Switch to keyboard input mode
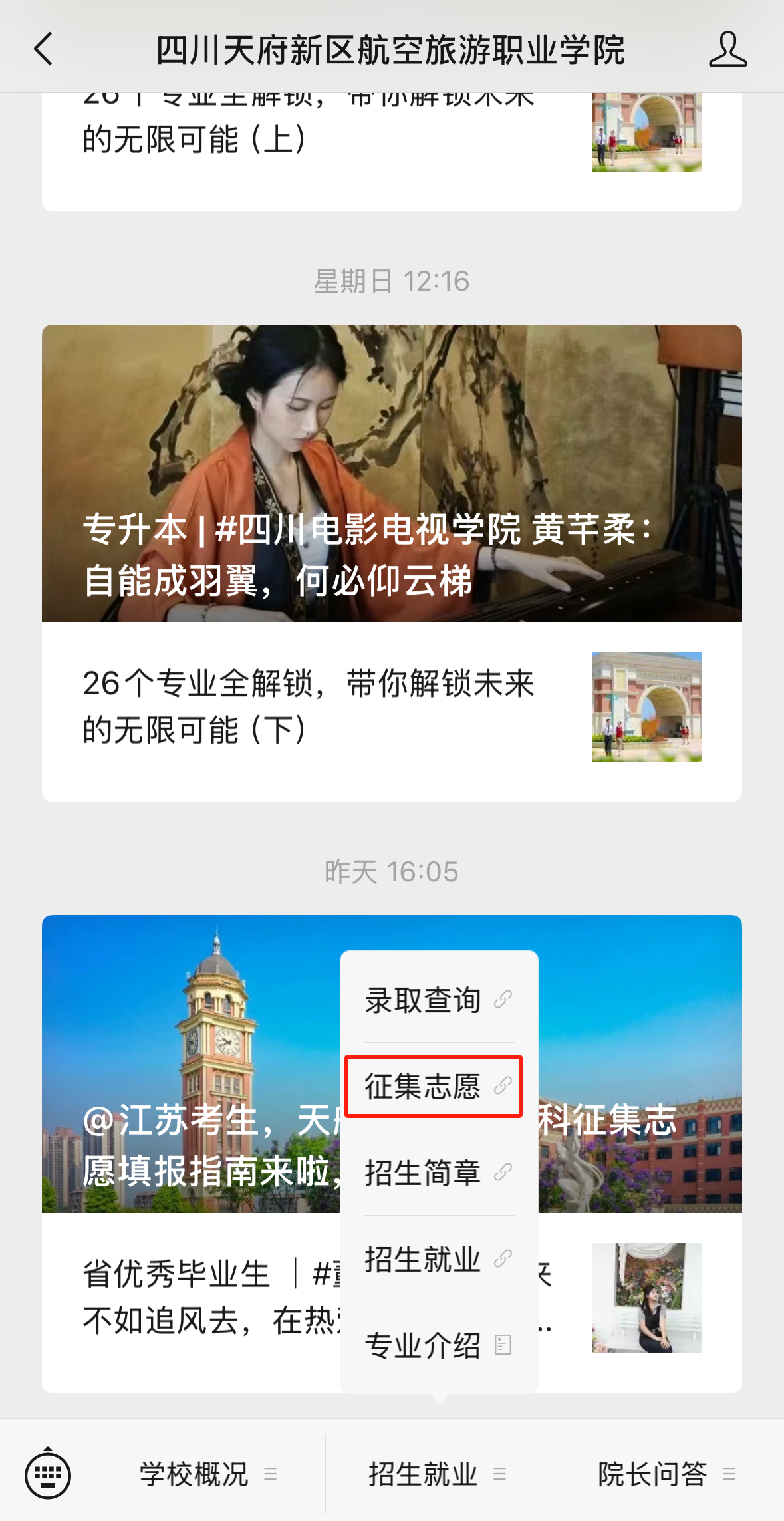This screenshot has height=1521, width=784. tap(48, 1474)
